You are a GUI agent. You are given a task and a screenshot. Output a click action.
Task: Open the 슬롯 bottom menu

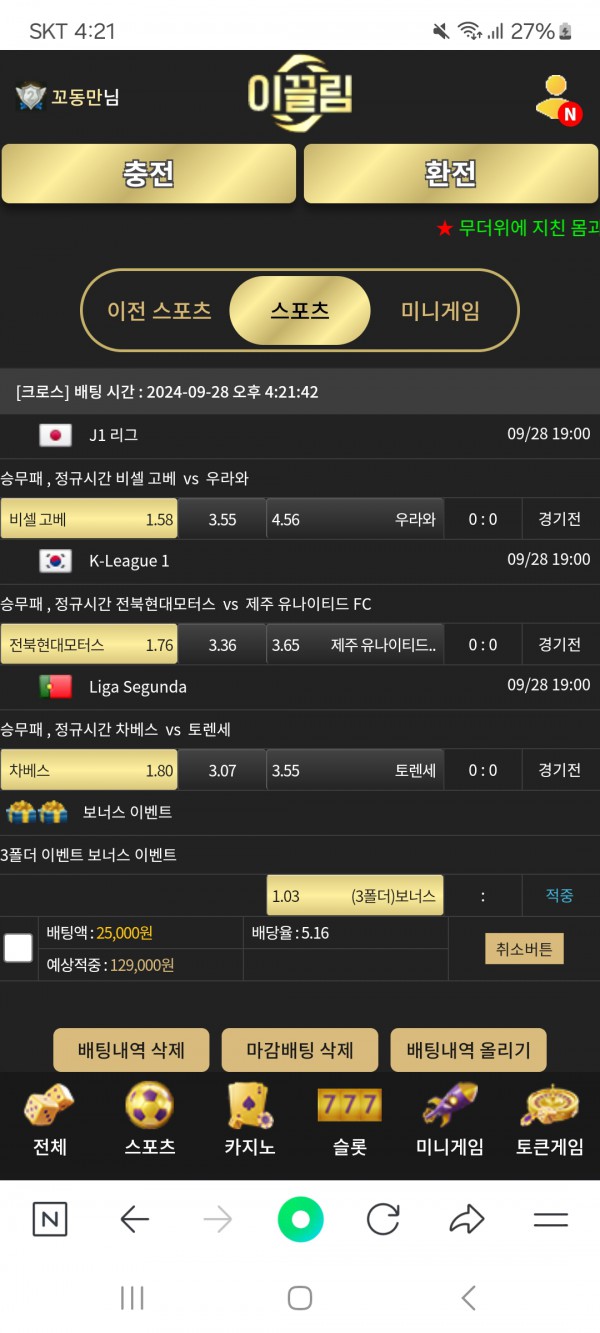click(349, 1120)
